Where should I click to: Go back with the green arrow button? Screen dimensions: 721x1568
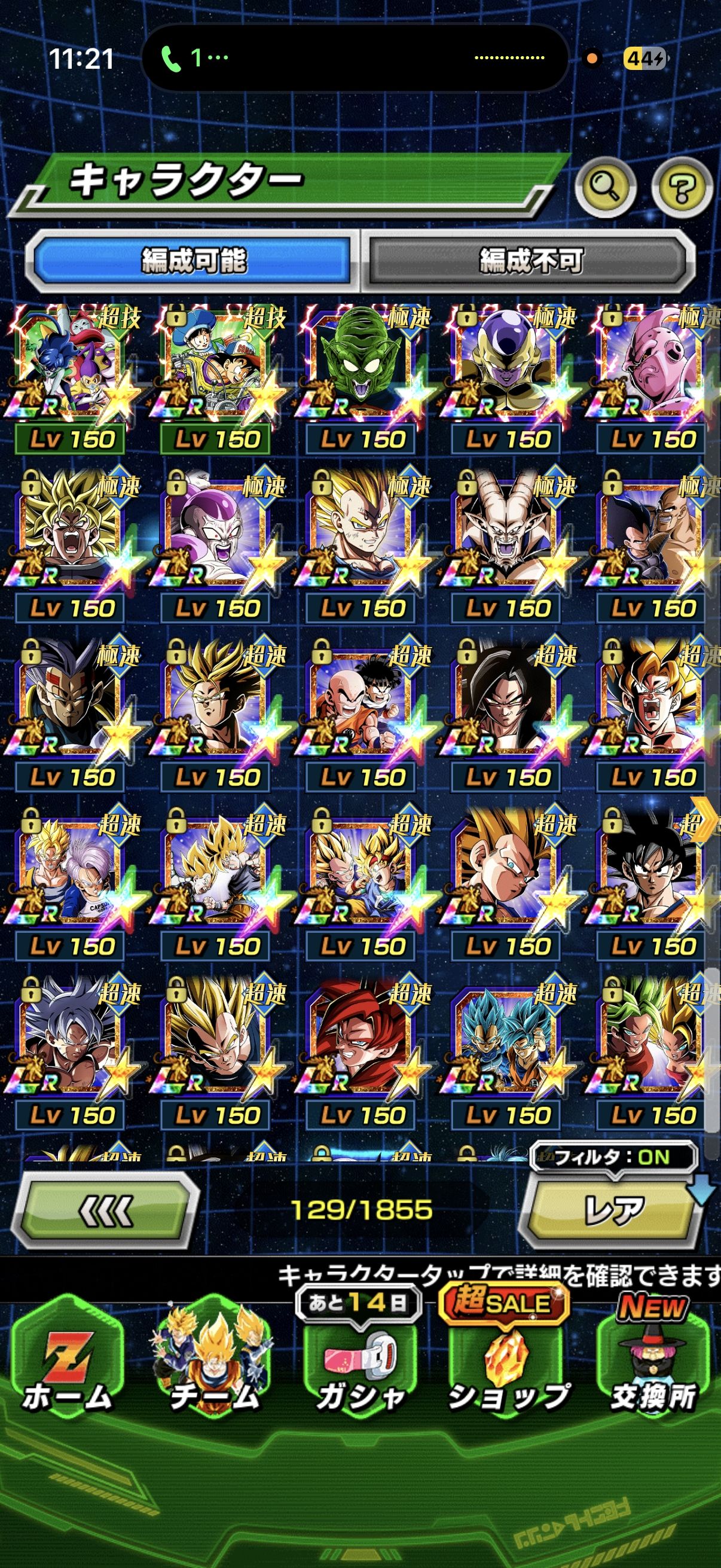point(106,1210)
